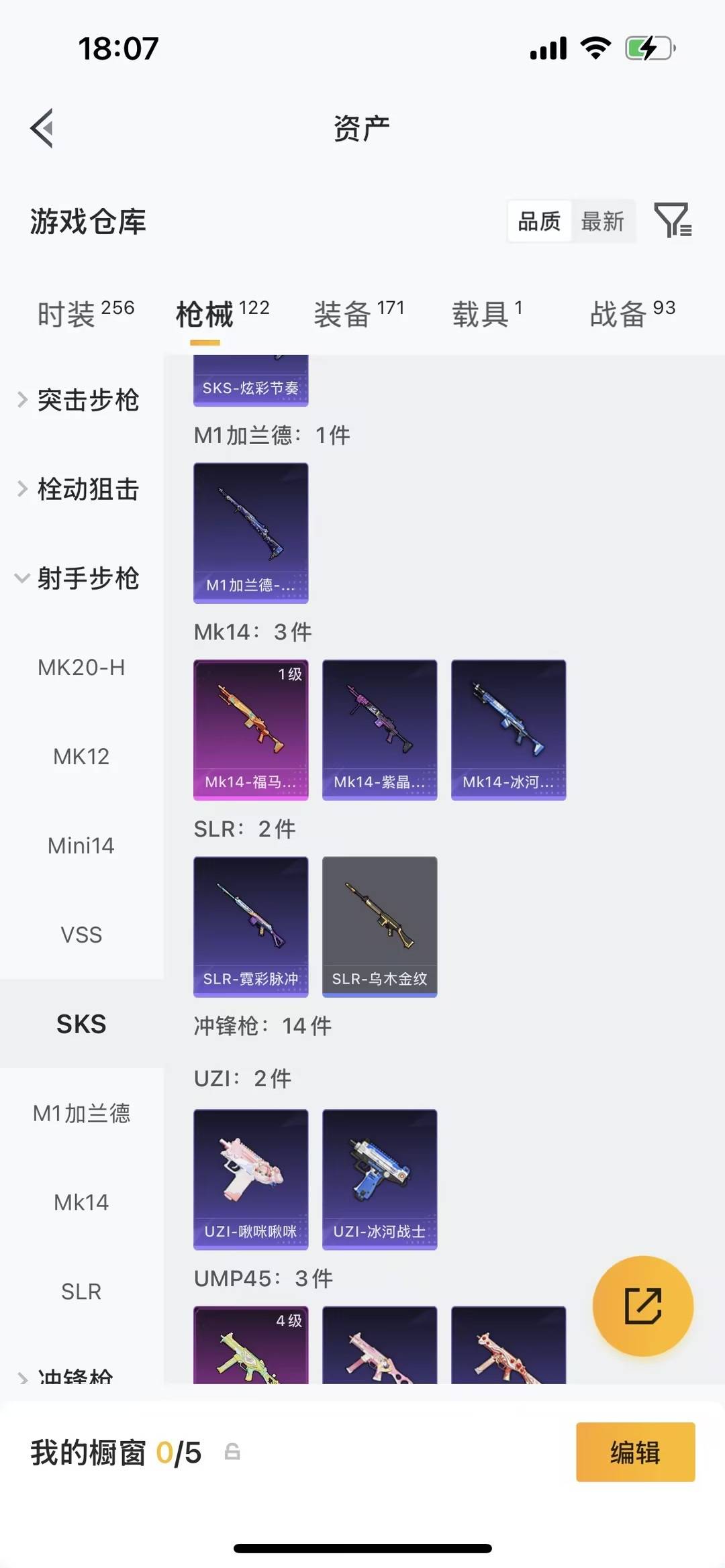Image resolution: width=725 pixels, height=1568 pixels.
Task: Select the VSS item in the sidebar
Action: [x=81, y=934]
